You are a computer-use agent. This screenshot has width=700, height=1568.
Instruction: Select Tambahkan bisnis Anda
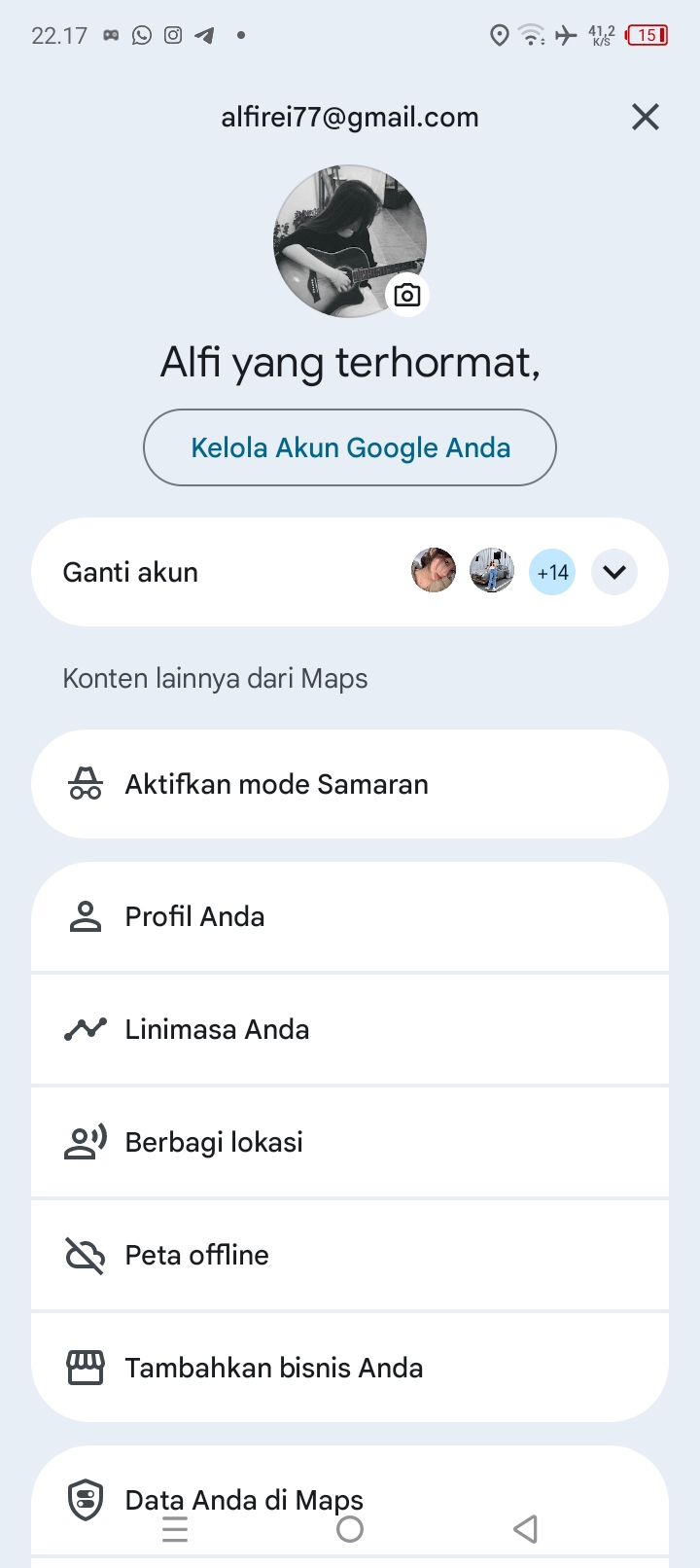pyautogui.click(x=350, y=1368)
